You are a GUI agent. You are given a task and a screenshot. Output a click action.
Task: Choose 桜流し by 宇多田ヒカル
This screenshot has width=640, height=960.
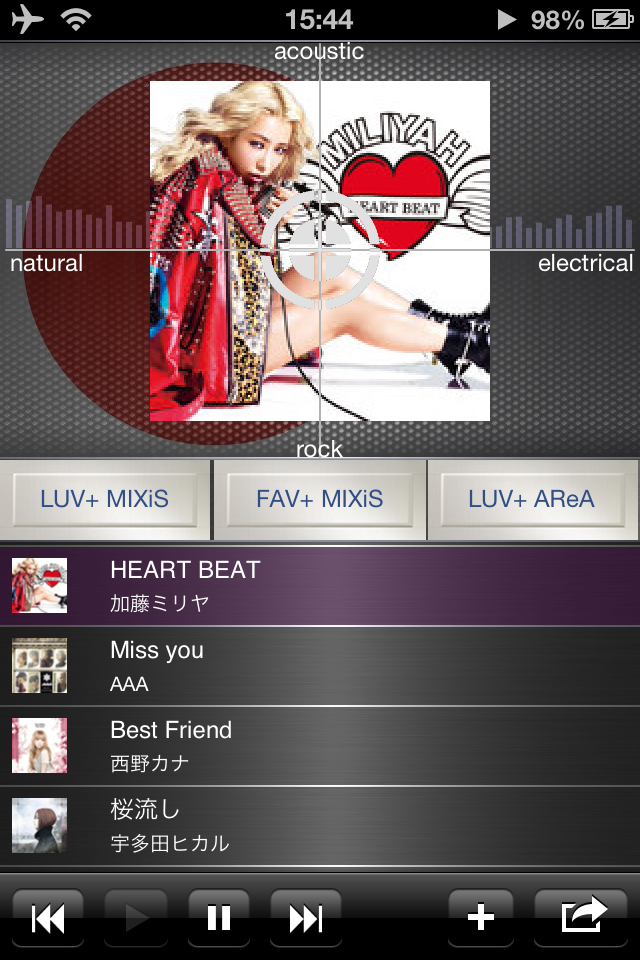pos(320,826)
